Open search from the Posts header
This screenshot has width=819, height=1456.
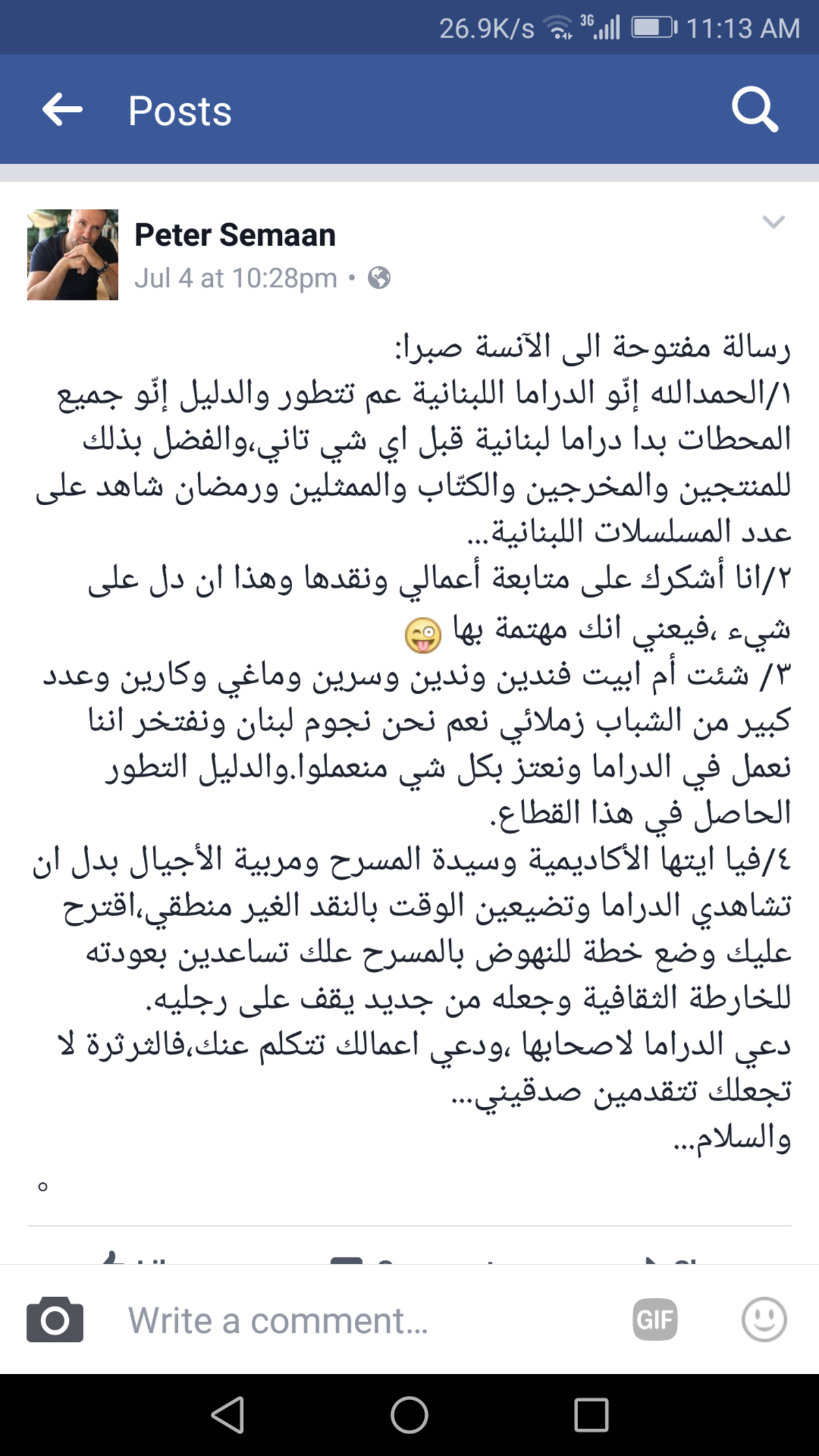754,109
